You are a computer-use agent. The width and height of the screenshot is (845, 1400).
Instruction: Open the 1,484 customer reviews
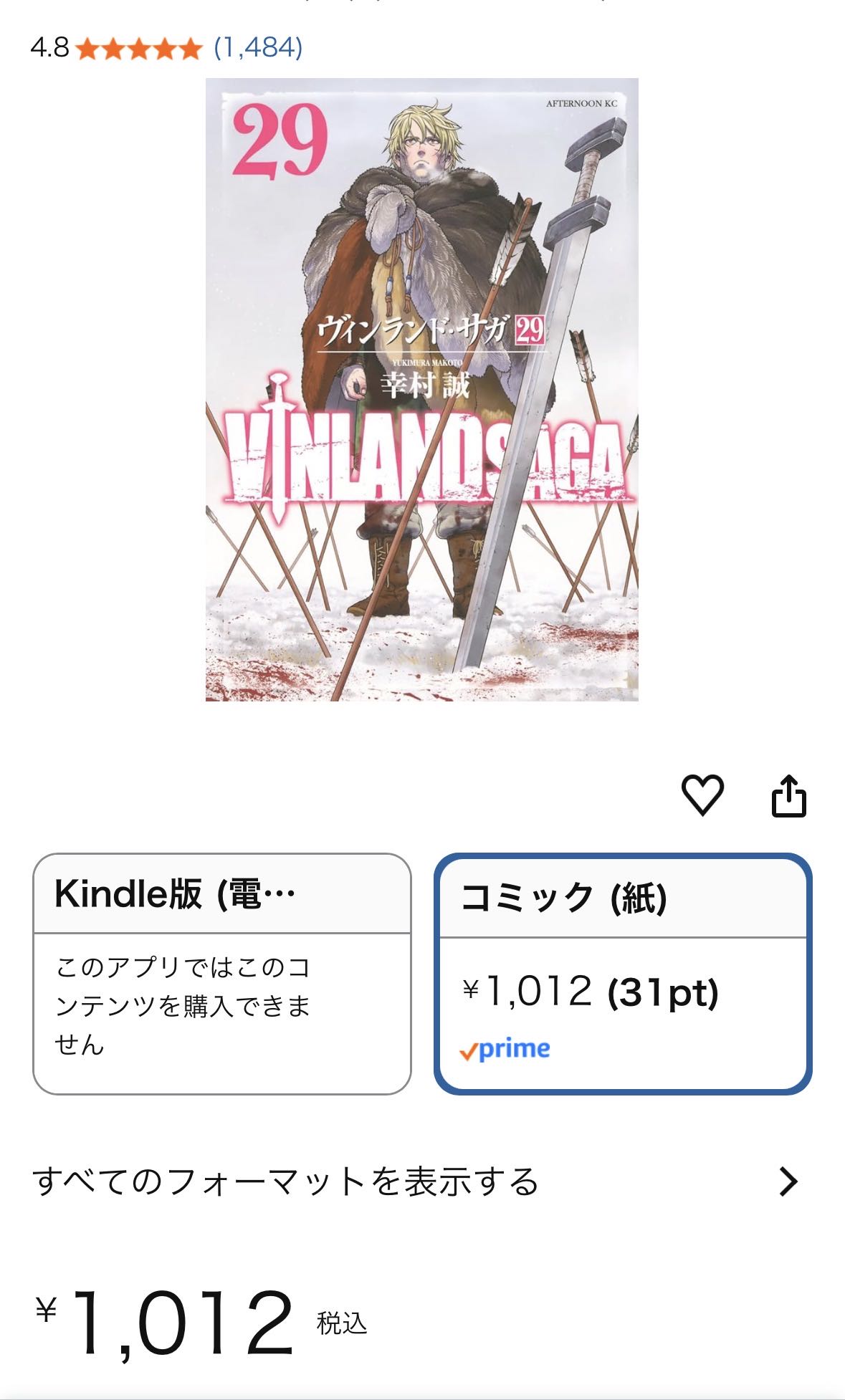click(258, 48)
